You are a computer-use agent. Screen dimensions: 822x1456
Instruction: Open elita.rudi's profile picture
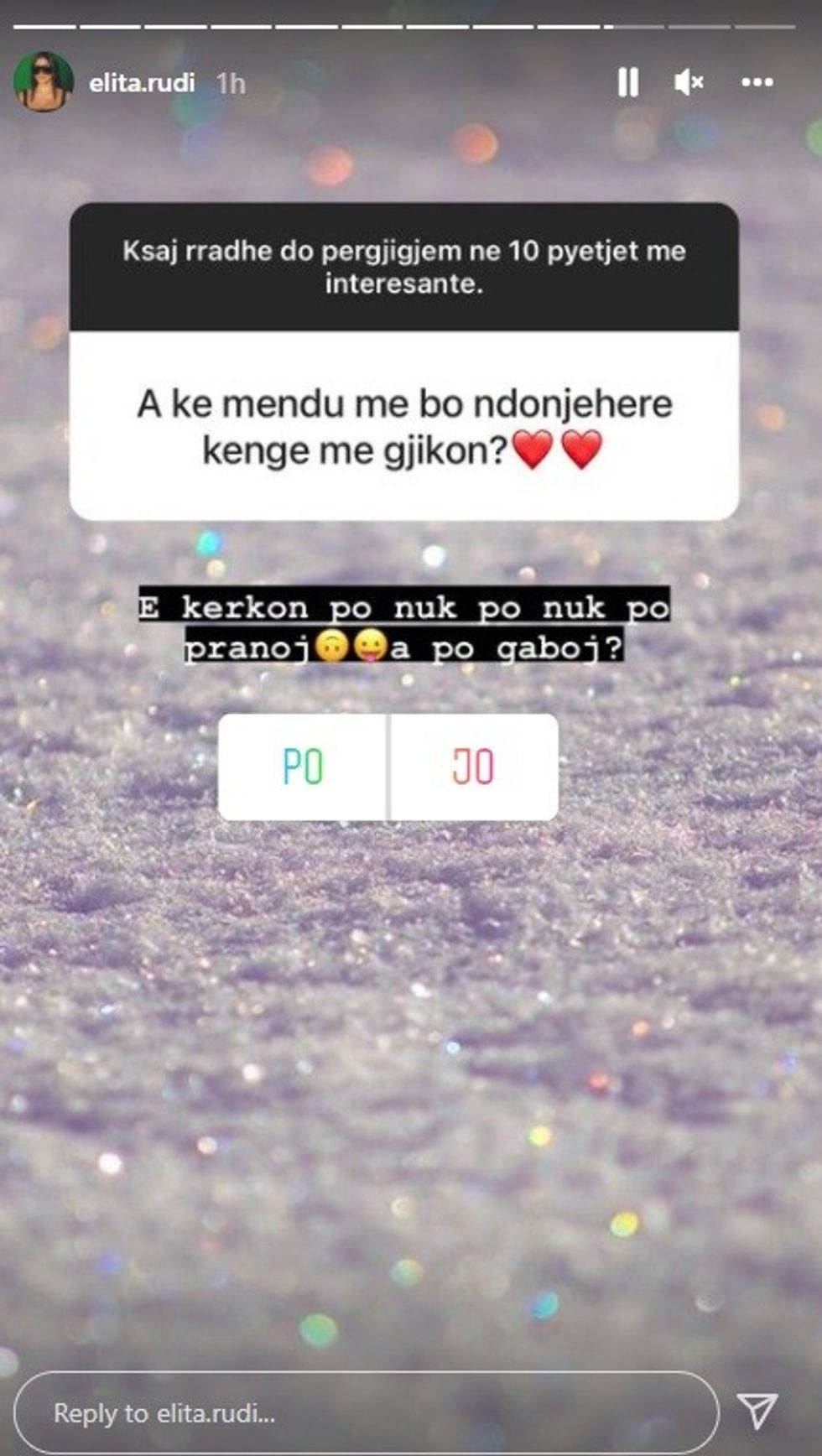(43, 82)
